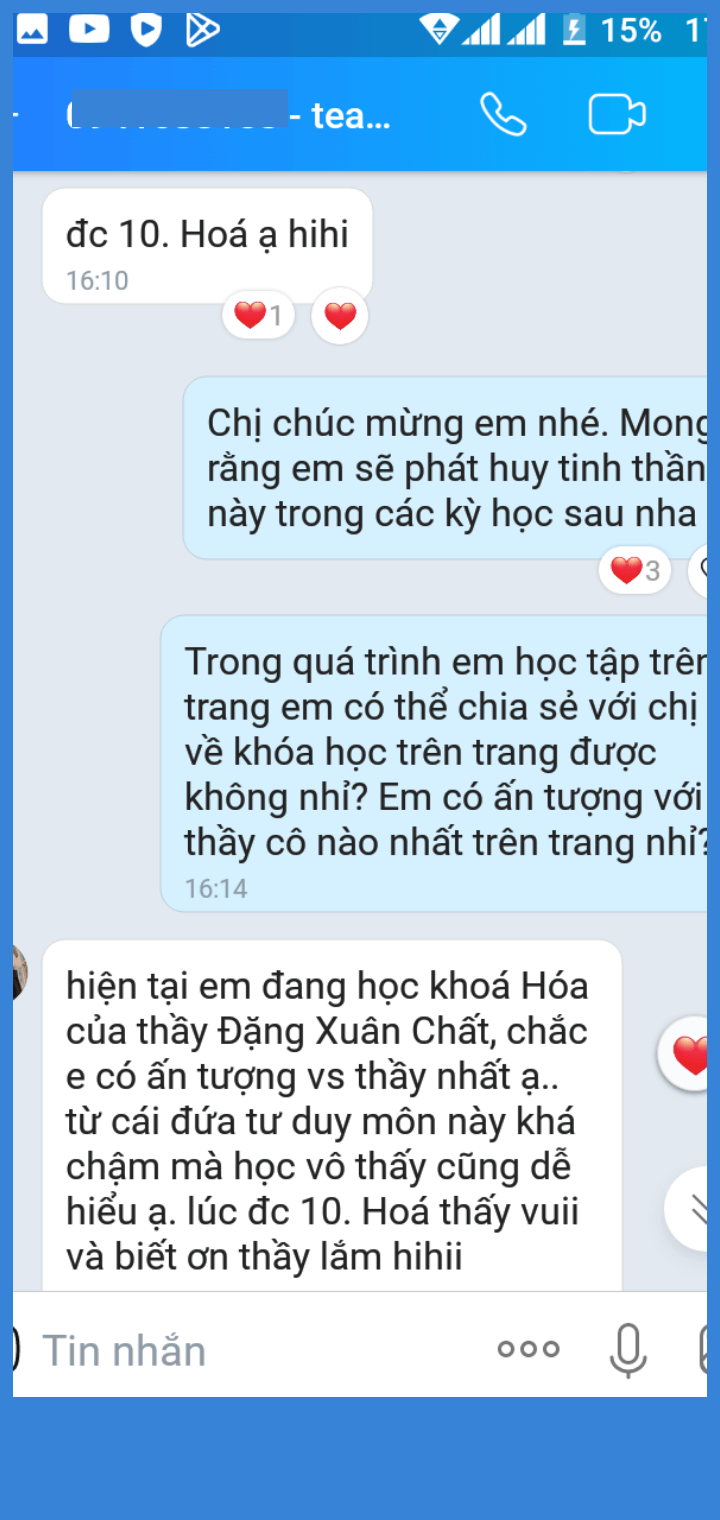
Task: Record a voice message with microphone
Action: click(628, 1350)
